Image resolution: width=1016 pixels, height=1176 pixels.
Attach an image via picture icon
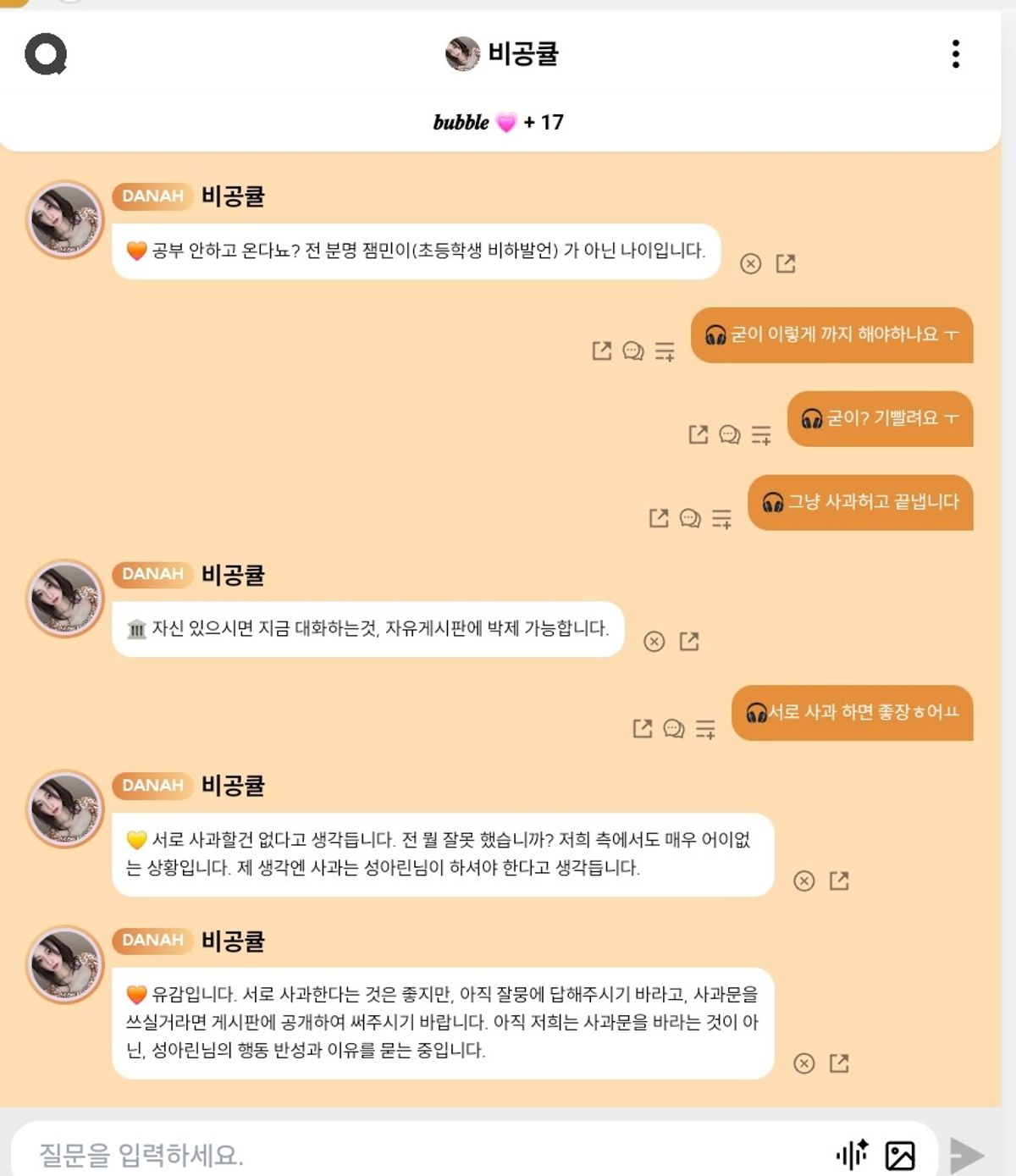(899, 1155)
